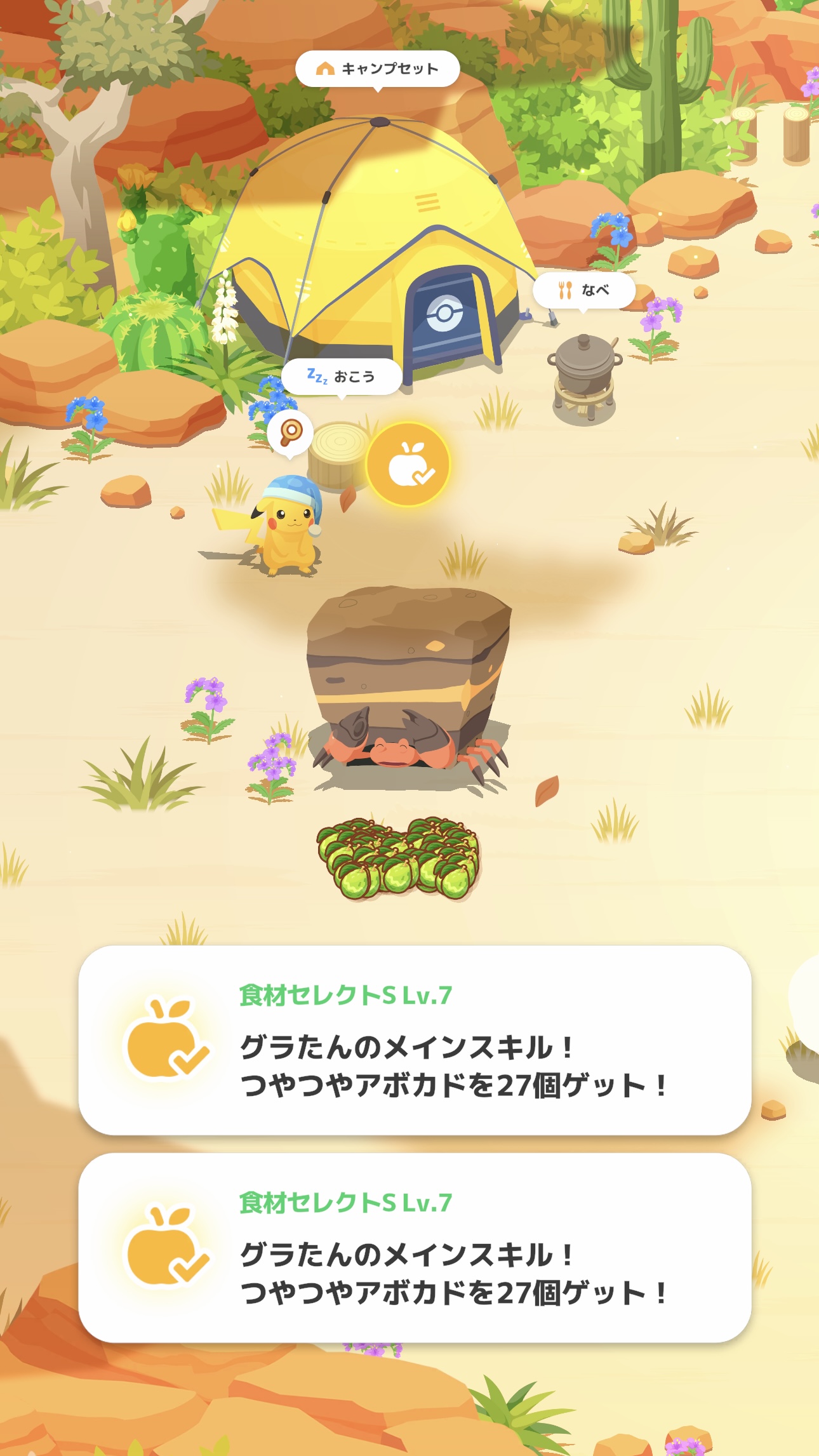Open the キャンプセット (camp set) bubble

coord(378,69)
